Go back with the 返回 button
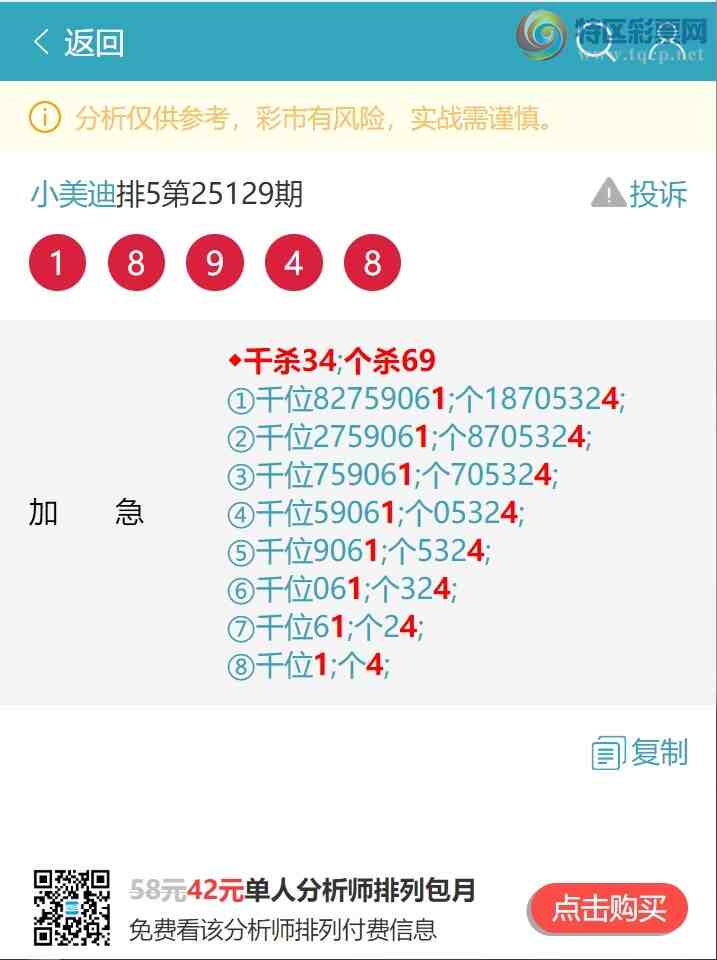717x960 pixels. click(x=78, y=43)
